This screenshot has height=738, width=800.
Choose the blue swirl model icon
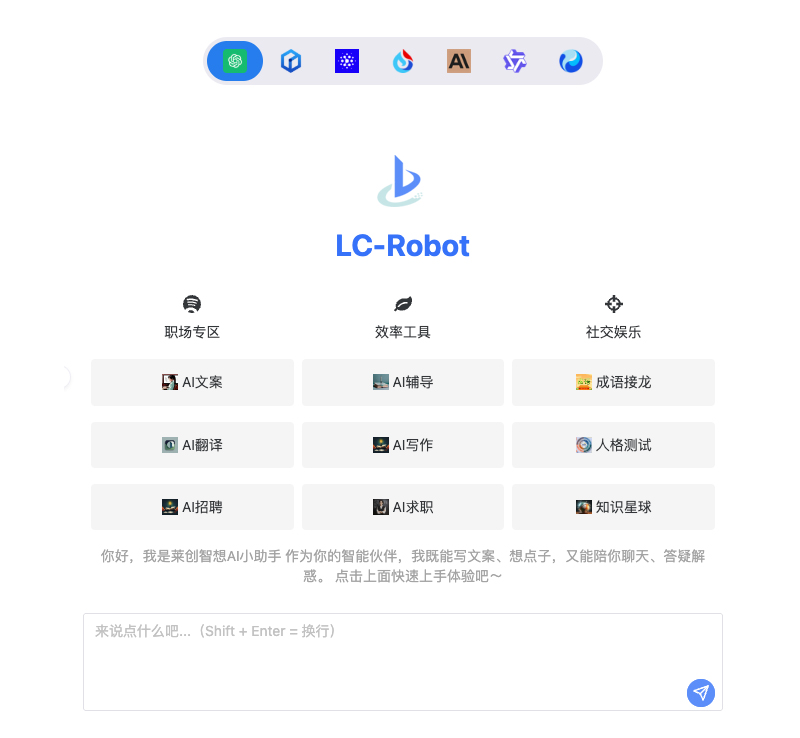tap(571, 61)
